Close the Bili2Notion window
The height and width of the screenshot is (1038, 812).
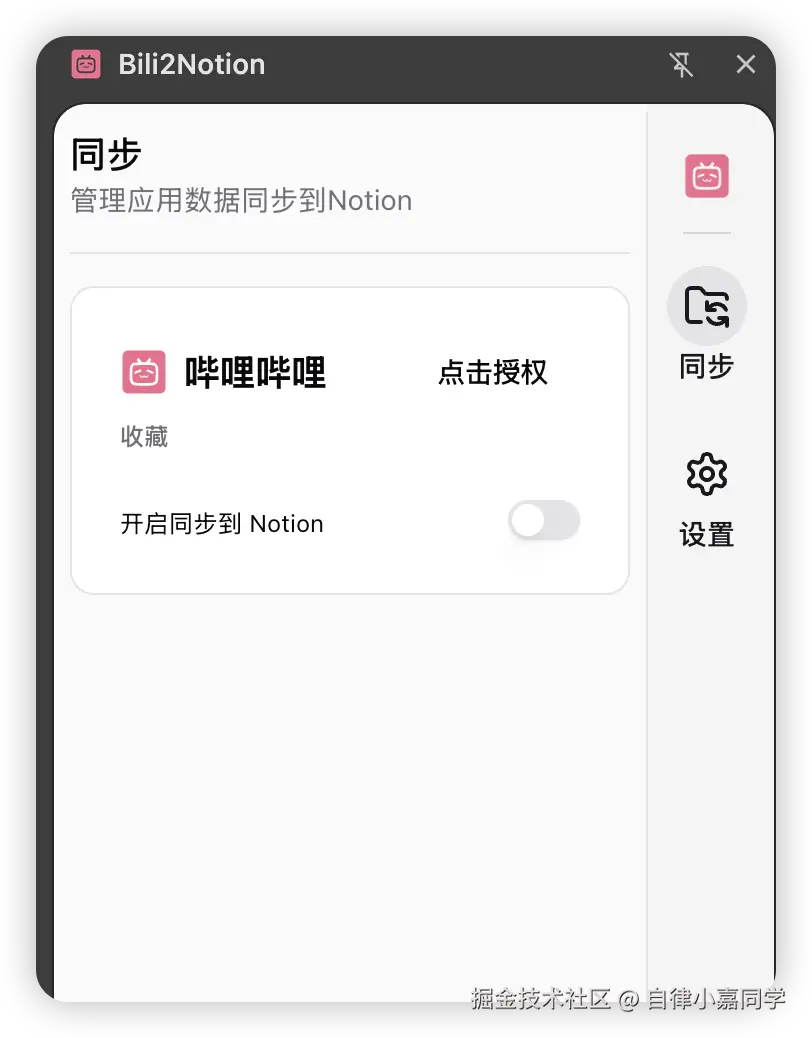pyautogui.click(x=745, y=65)
